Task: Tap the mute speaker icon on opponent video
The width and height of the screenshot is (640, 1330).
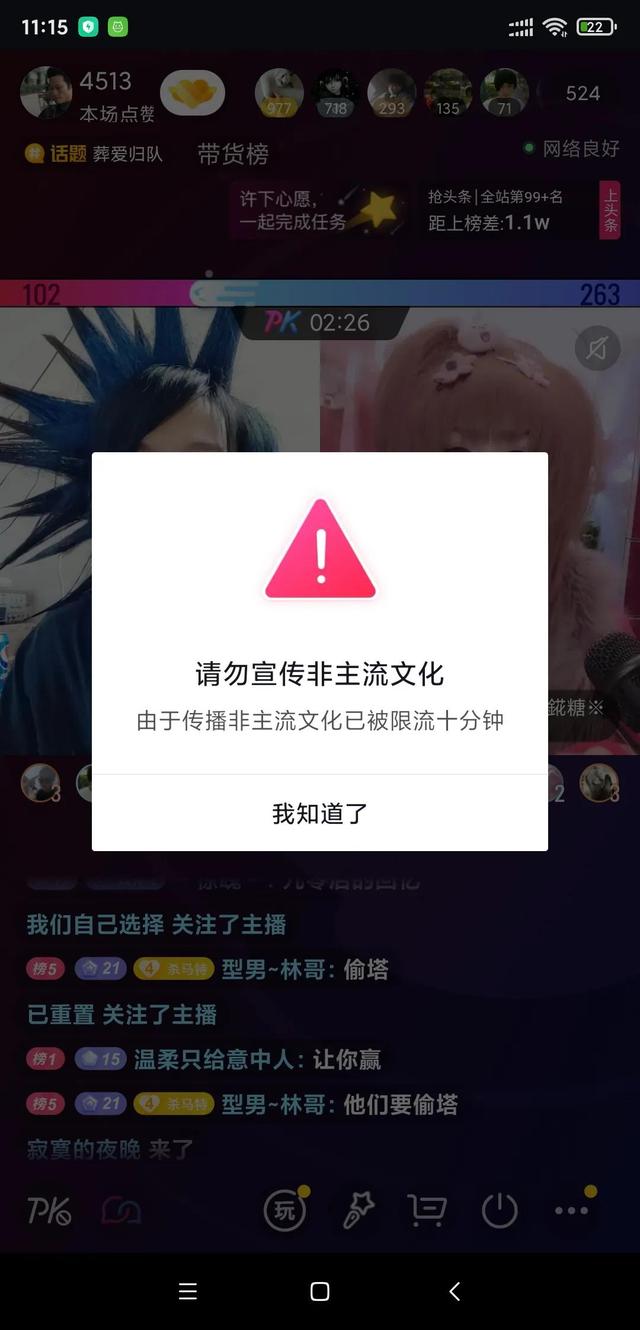Action: [597, 349]
